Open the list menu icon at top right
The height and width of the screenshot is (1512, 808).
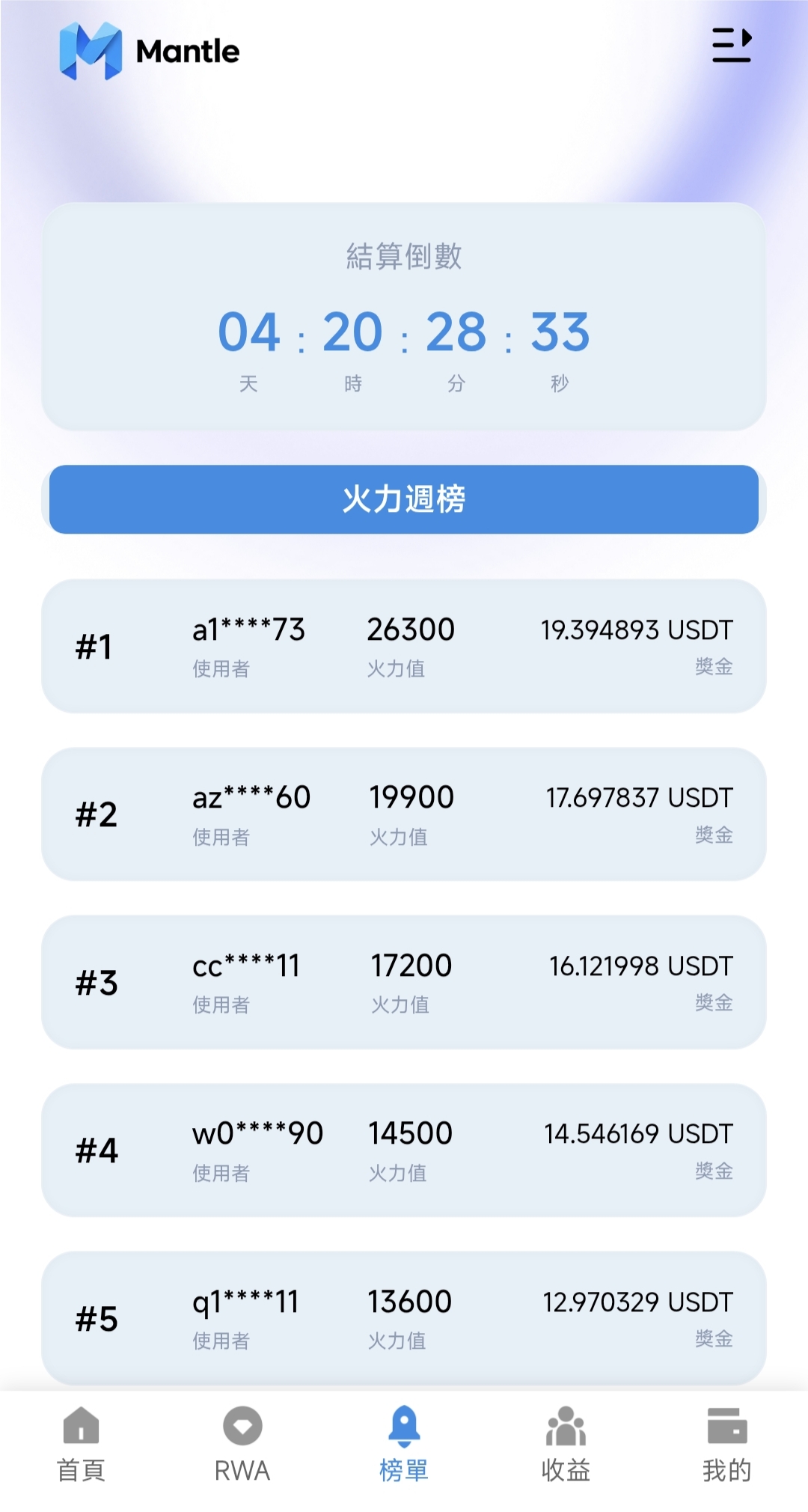[732, 45]
